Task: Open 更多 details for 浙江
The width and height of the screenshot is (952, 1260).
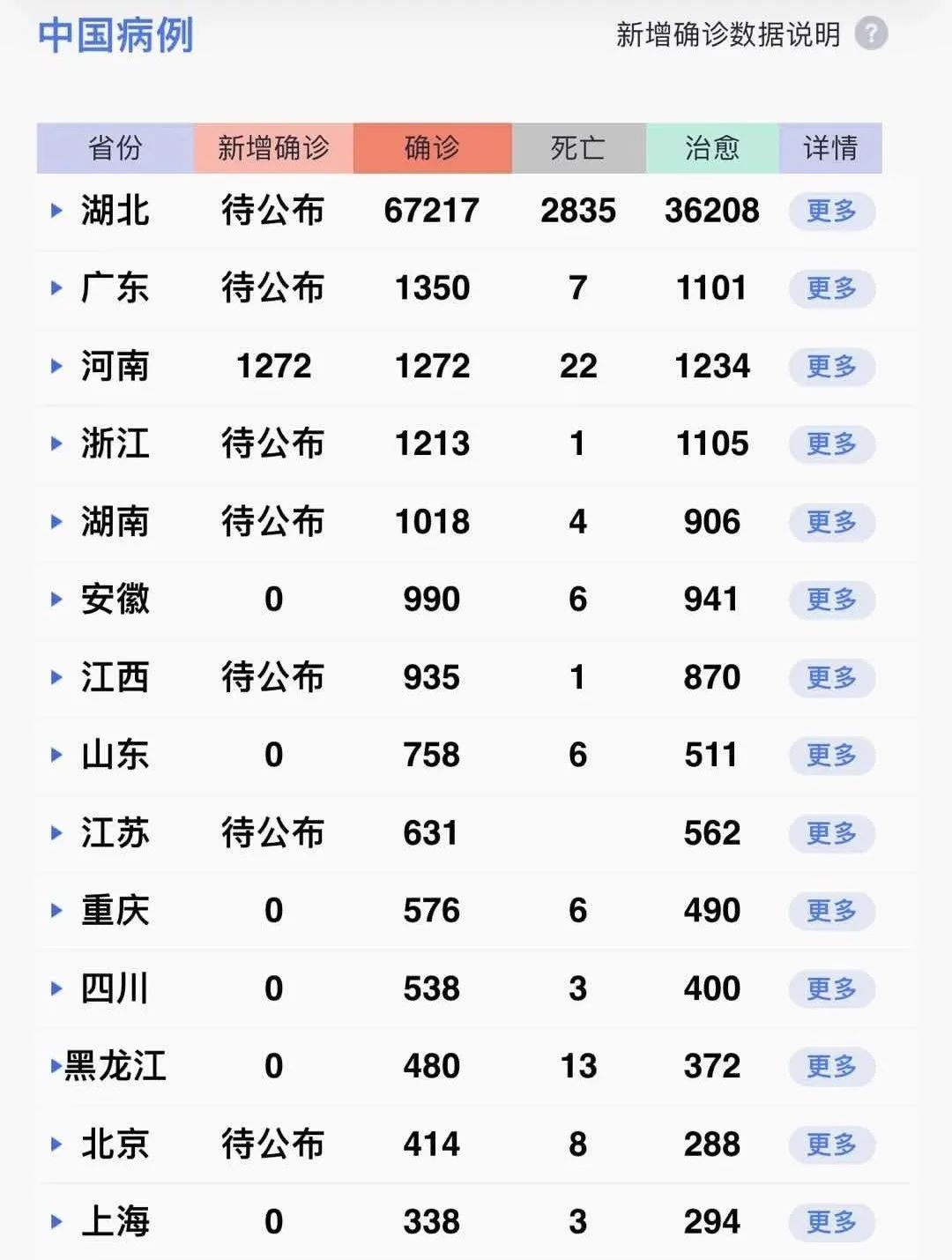Action: tap(830, 444)
